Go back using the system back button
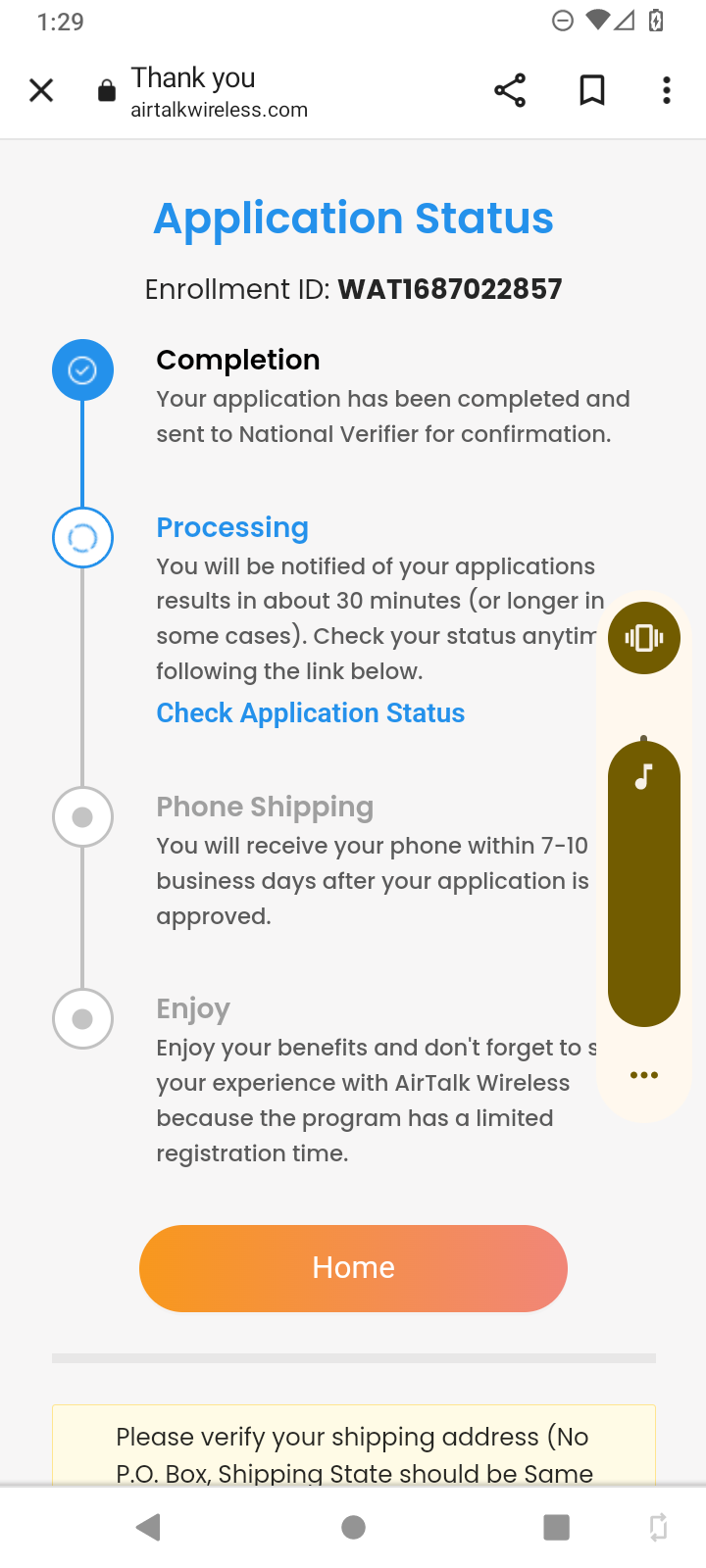 click(148, 1527)
